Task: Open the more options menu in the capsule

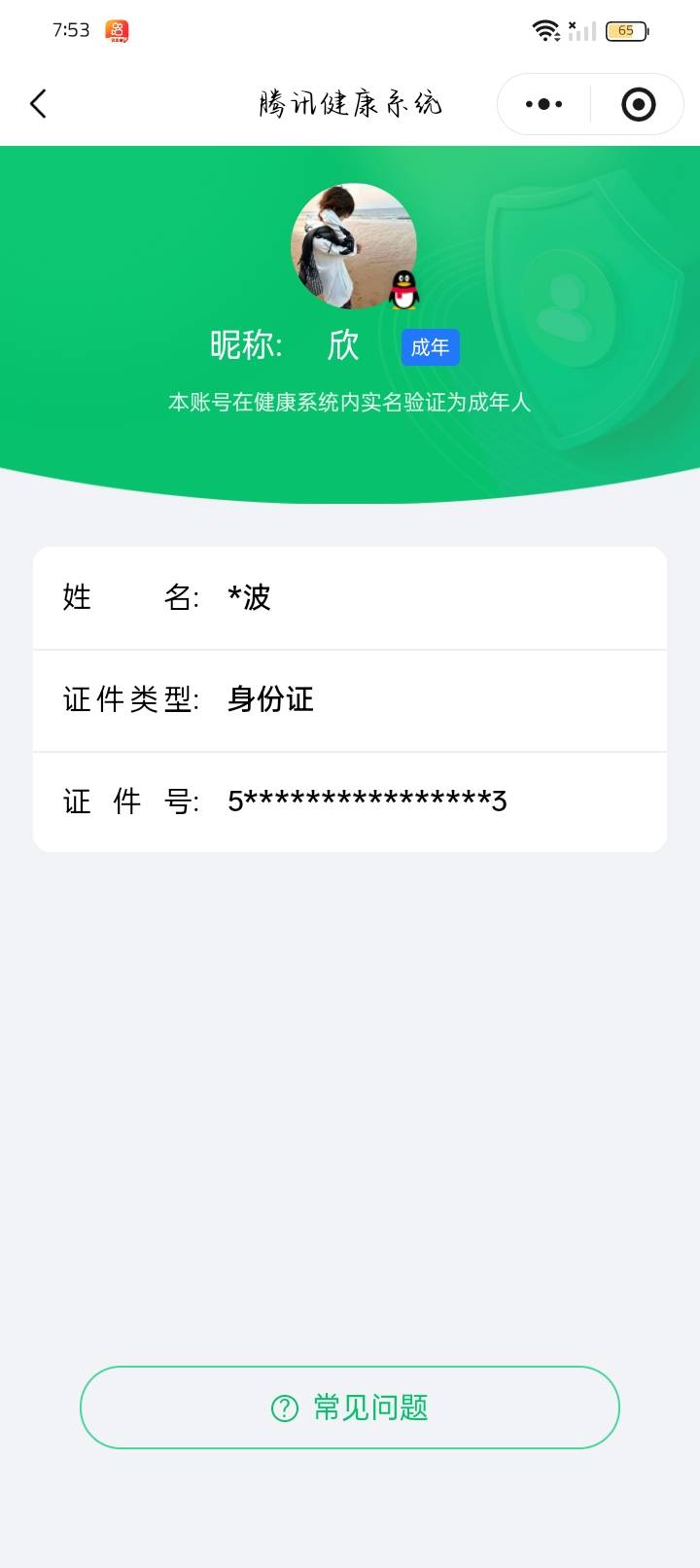Action: (x=542, y=103)
